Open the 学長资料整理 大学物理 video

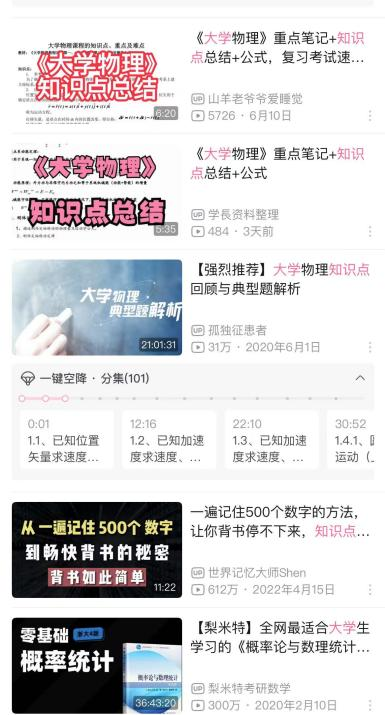(x=192, y=191)
